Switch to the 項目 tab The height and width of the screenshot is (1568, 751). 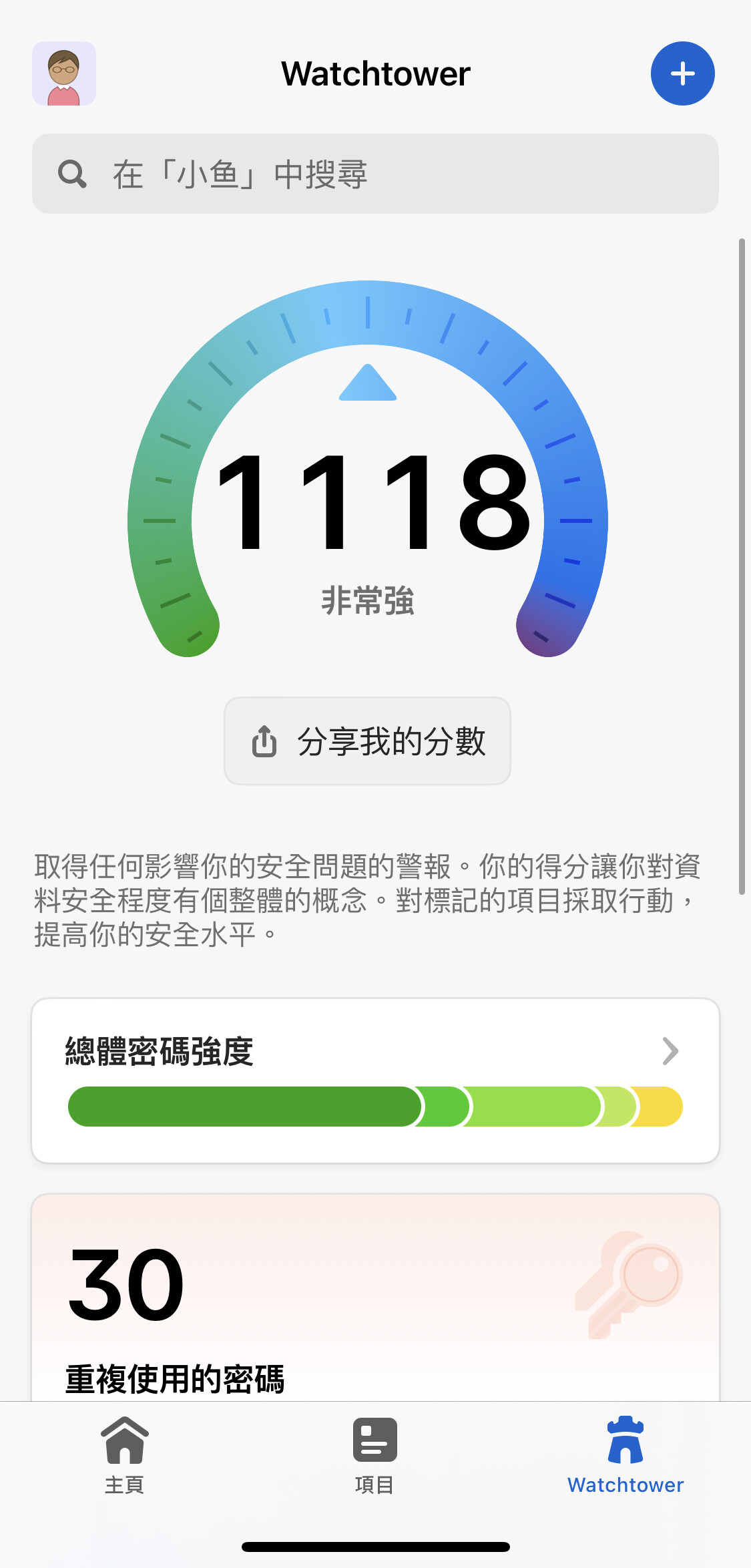coord(374,1456)
